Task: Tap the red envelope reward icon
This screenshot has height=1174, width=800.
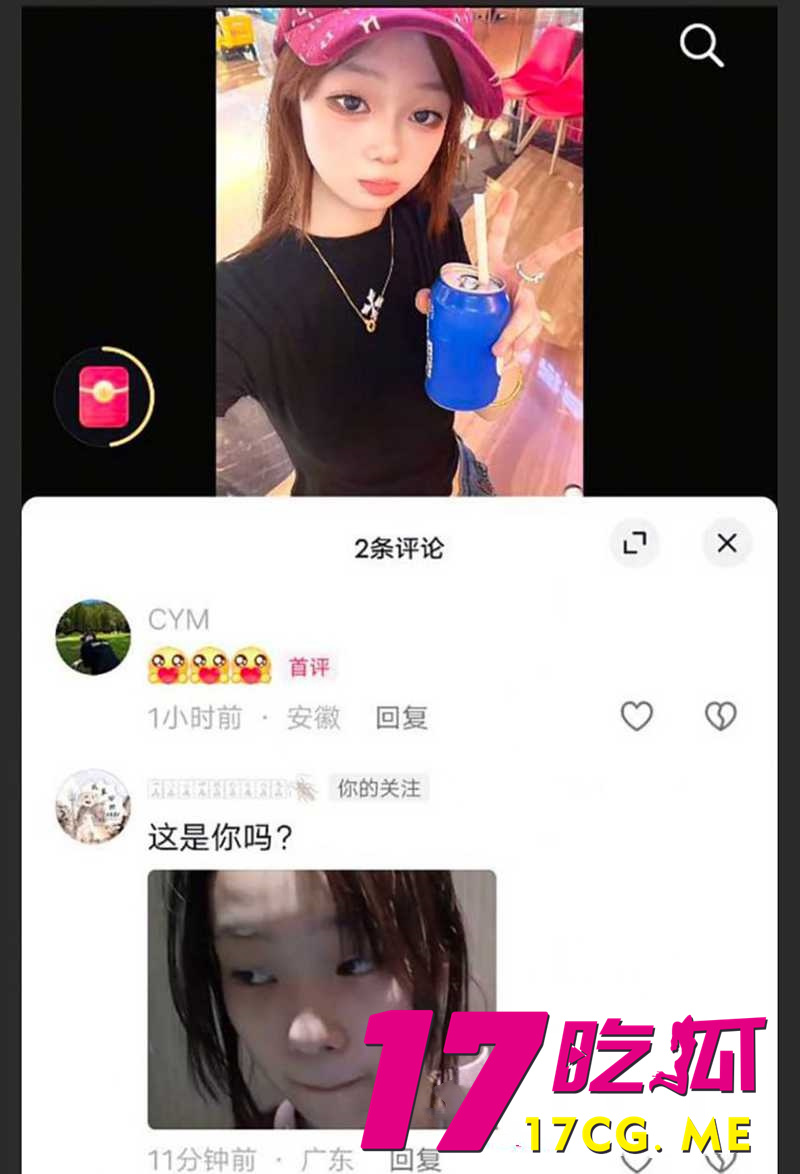Action: tap(104, 397)
